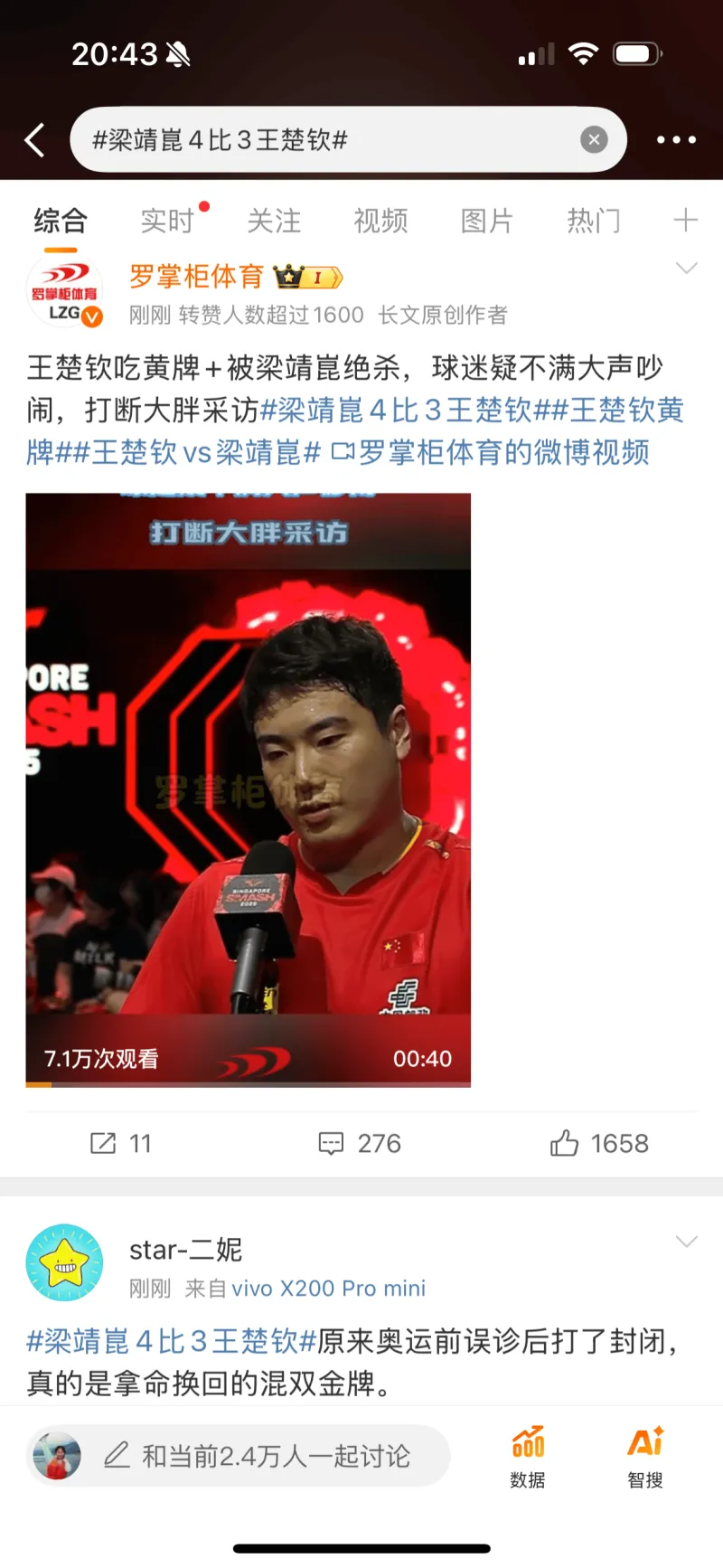Clear the search text with the X icon
Viewport: 723px width, 1568px height.
[593, 140]
